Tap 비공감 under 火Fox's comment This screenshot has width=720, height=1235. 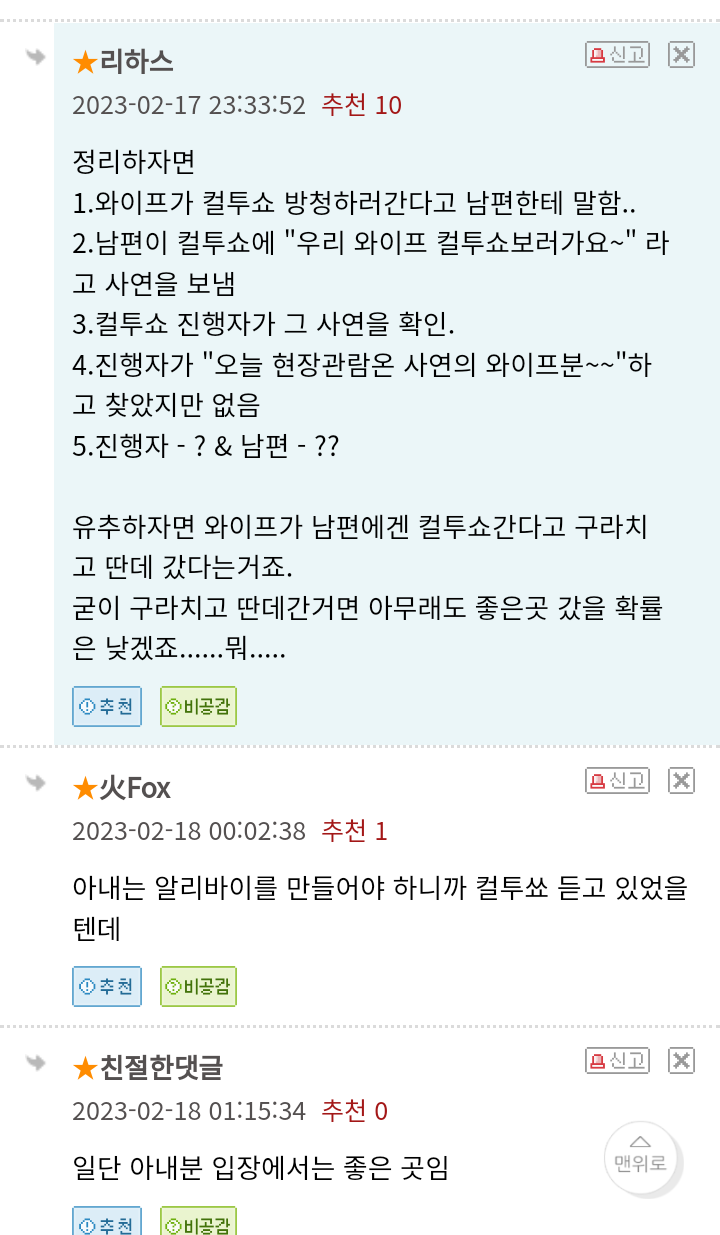(198, 986)
